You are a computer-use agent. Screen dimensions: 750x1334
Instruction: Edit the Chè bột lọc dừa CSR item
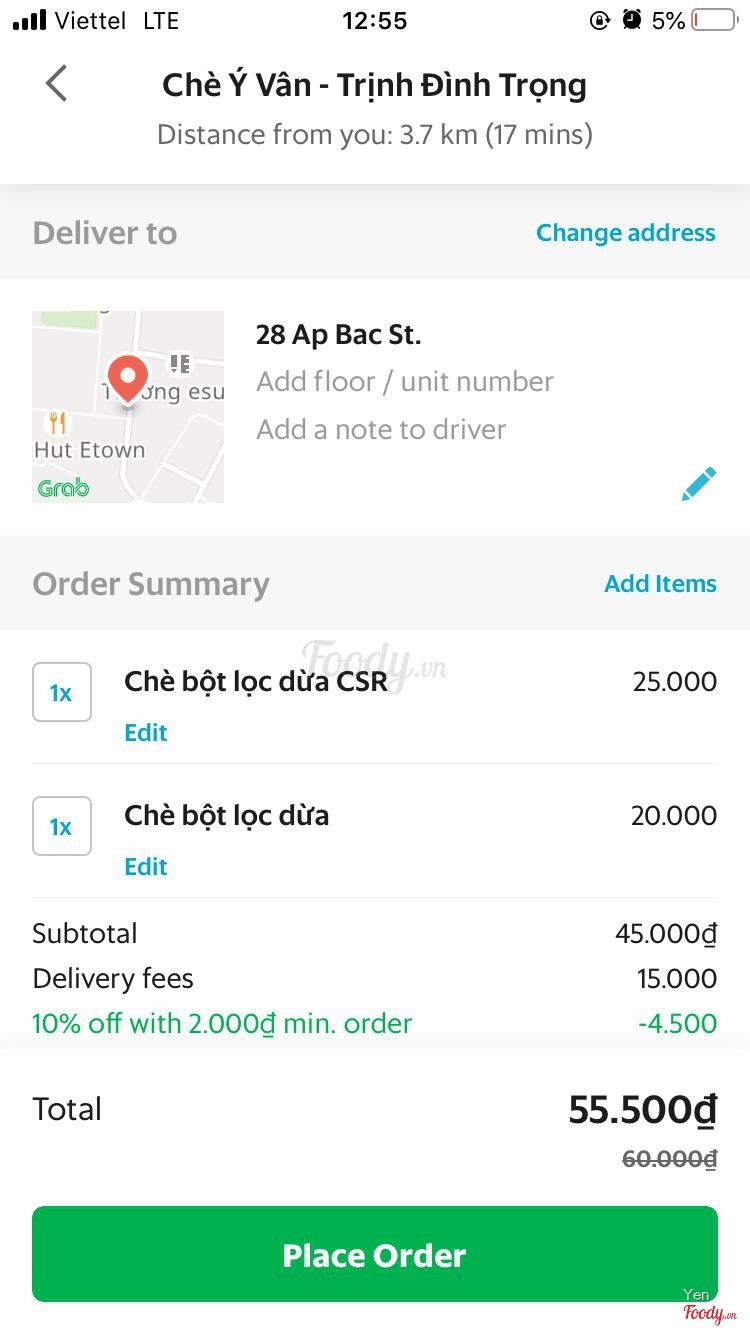(146, 733)
